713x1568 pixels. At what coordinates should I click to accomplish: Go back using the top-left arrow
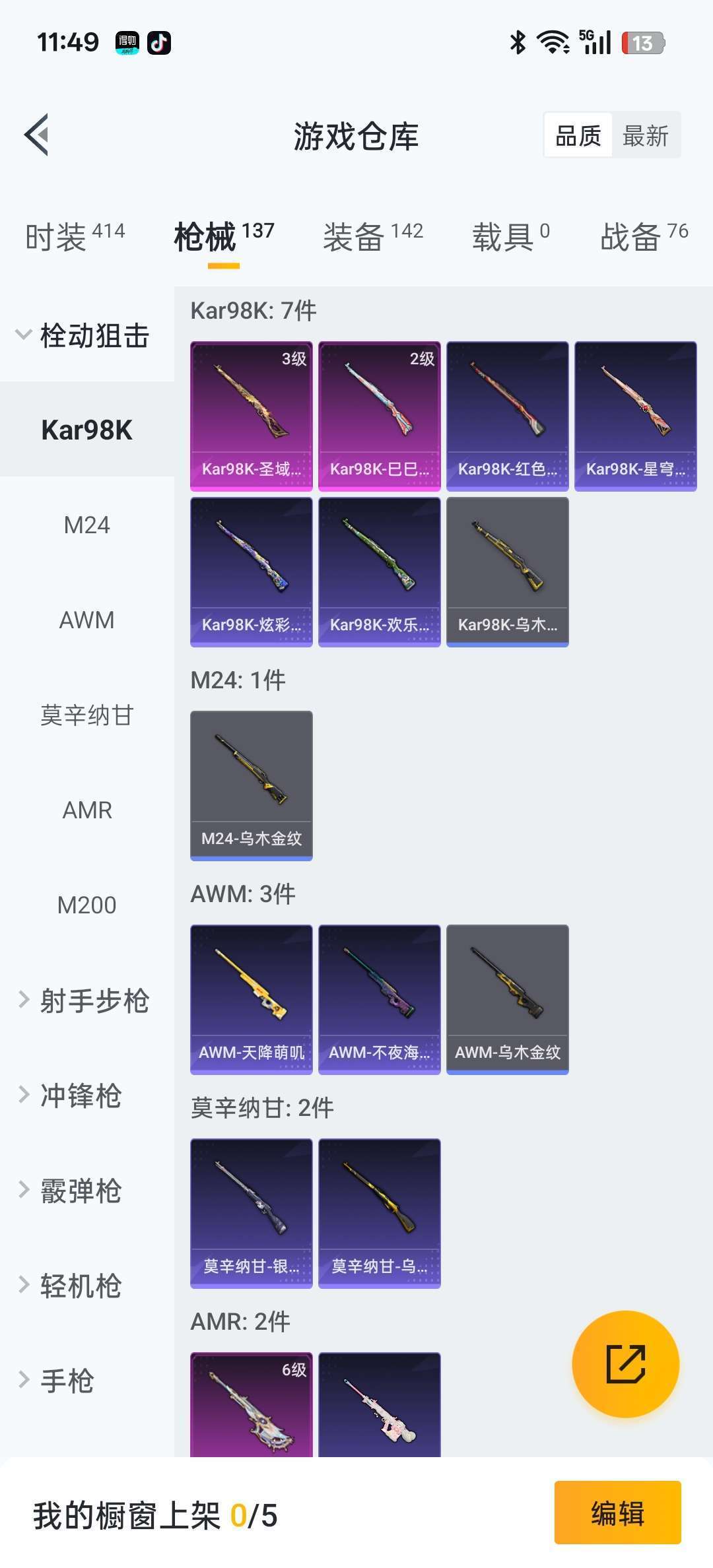coord(36,135)
